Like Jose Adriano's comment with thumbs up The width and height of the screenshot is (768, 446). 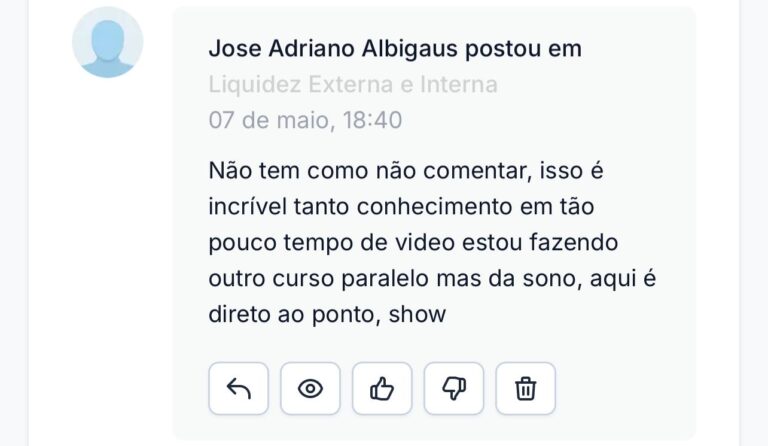[382, 389]
